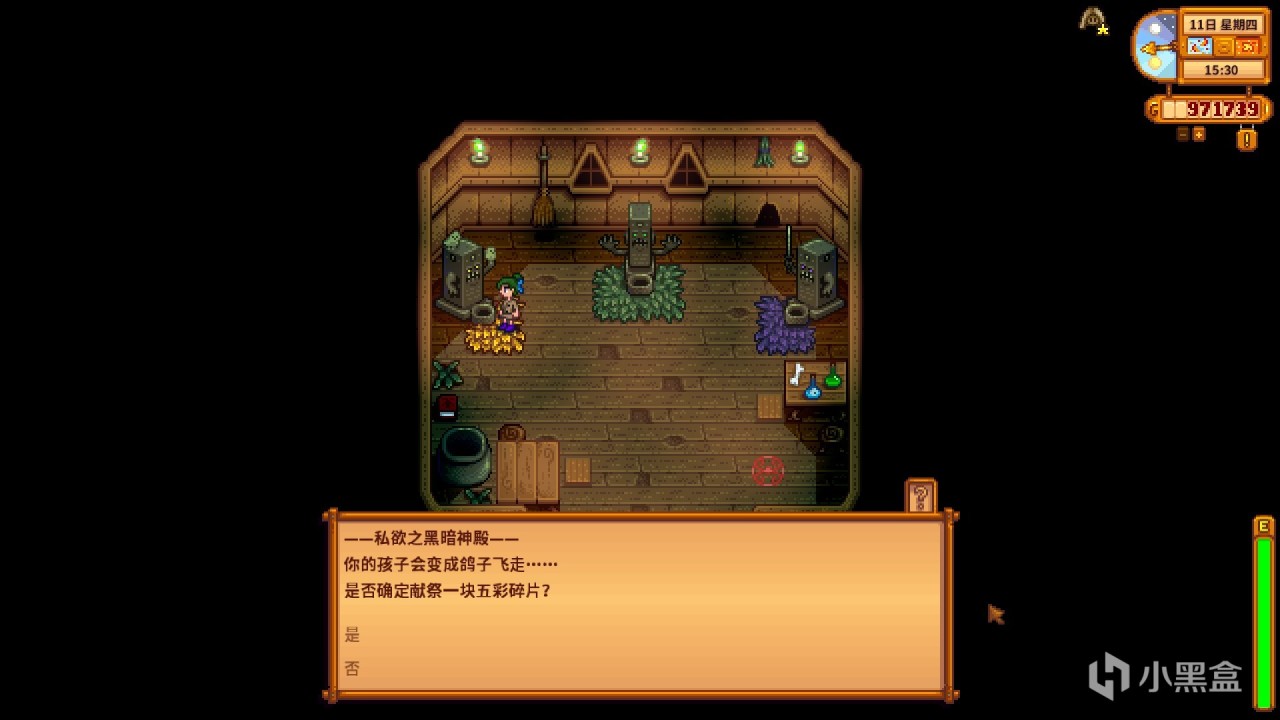Choose 否 to decline the offering
The image size is (1280, 720).
click(352, 669)
